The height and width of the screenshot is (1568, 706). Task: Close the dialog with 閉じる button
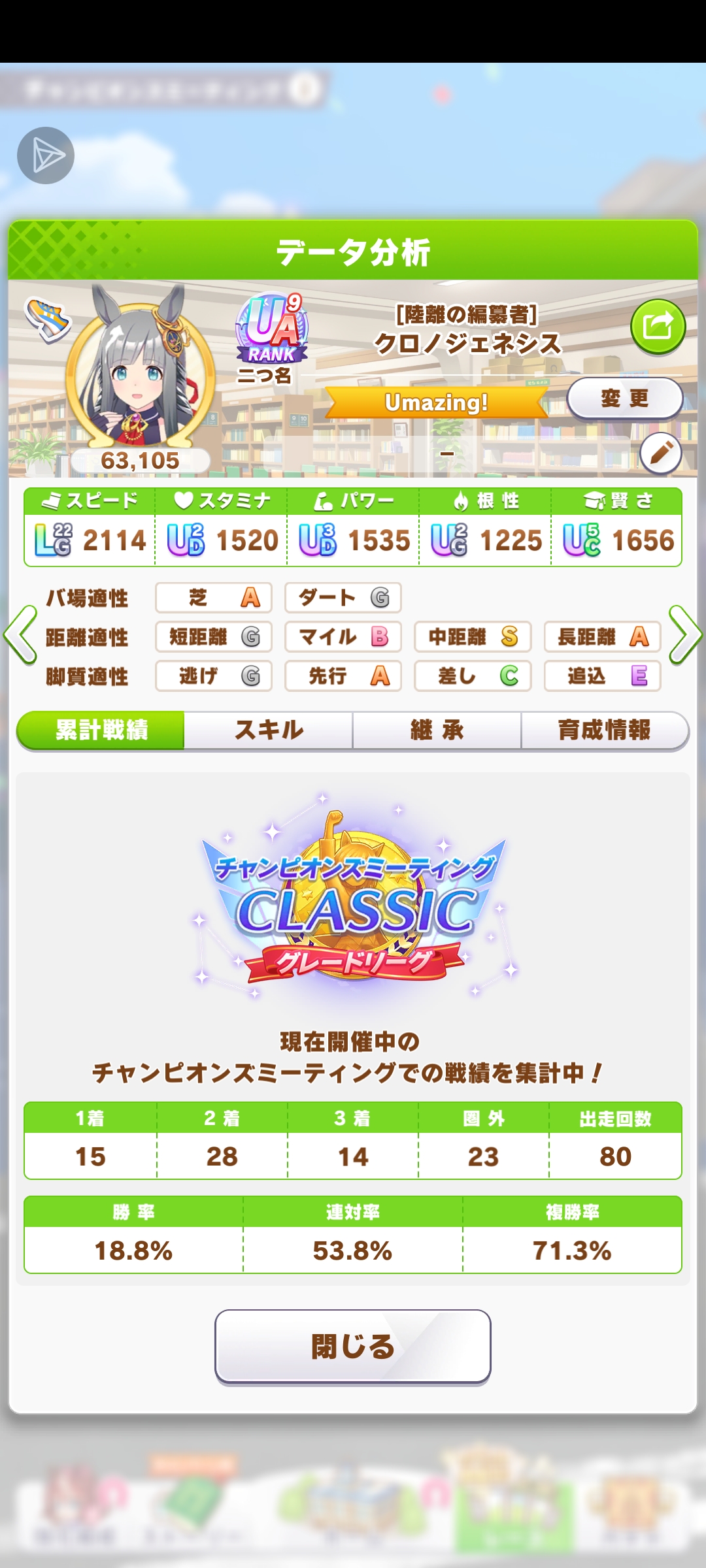[352, 1347]
